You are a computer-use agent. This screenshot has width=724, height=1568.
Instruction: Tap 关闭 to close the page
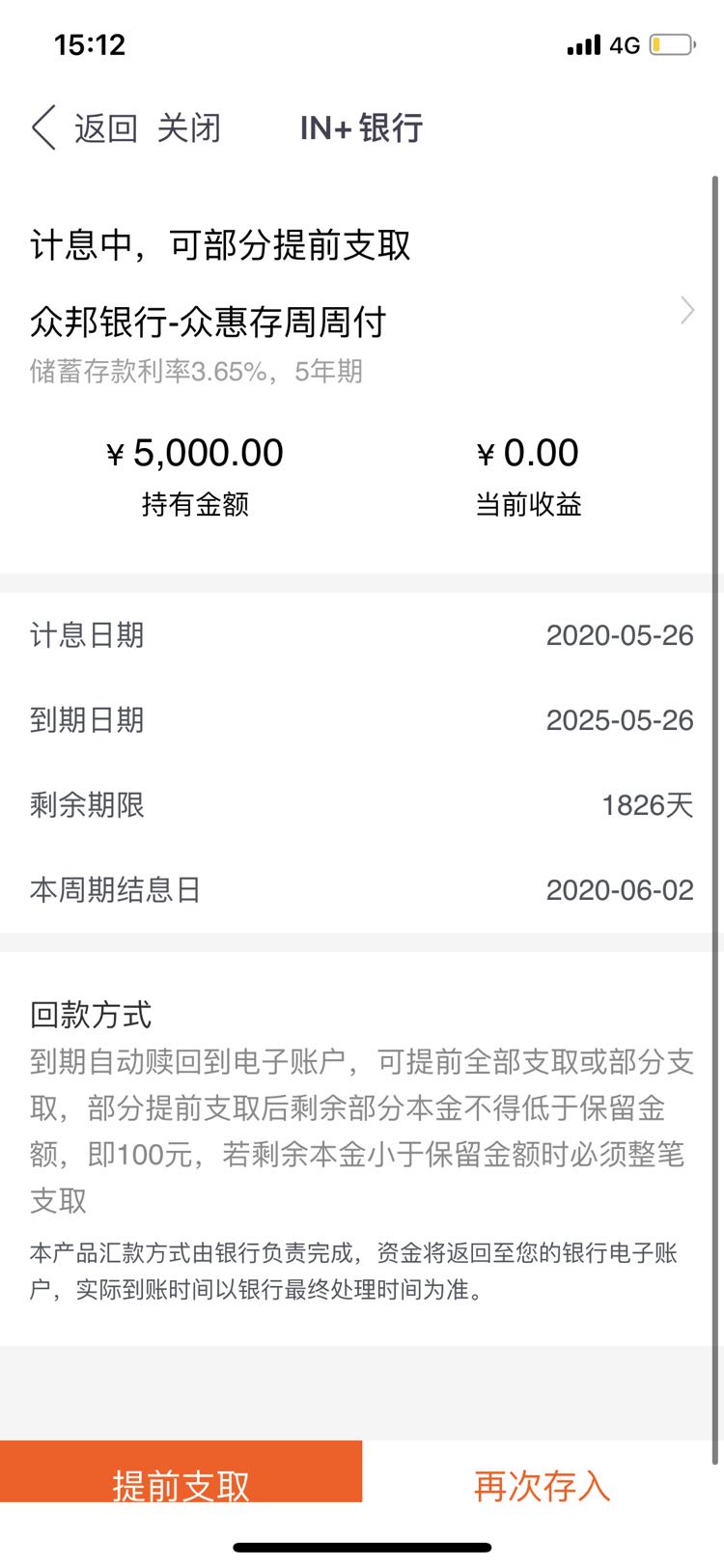click(188, 127)
